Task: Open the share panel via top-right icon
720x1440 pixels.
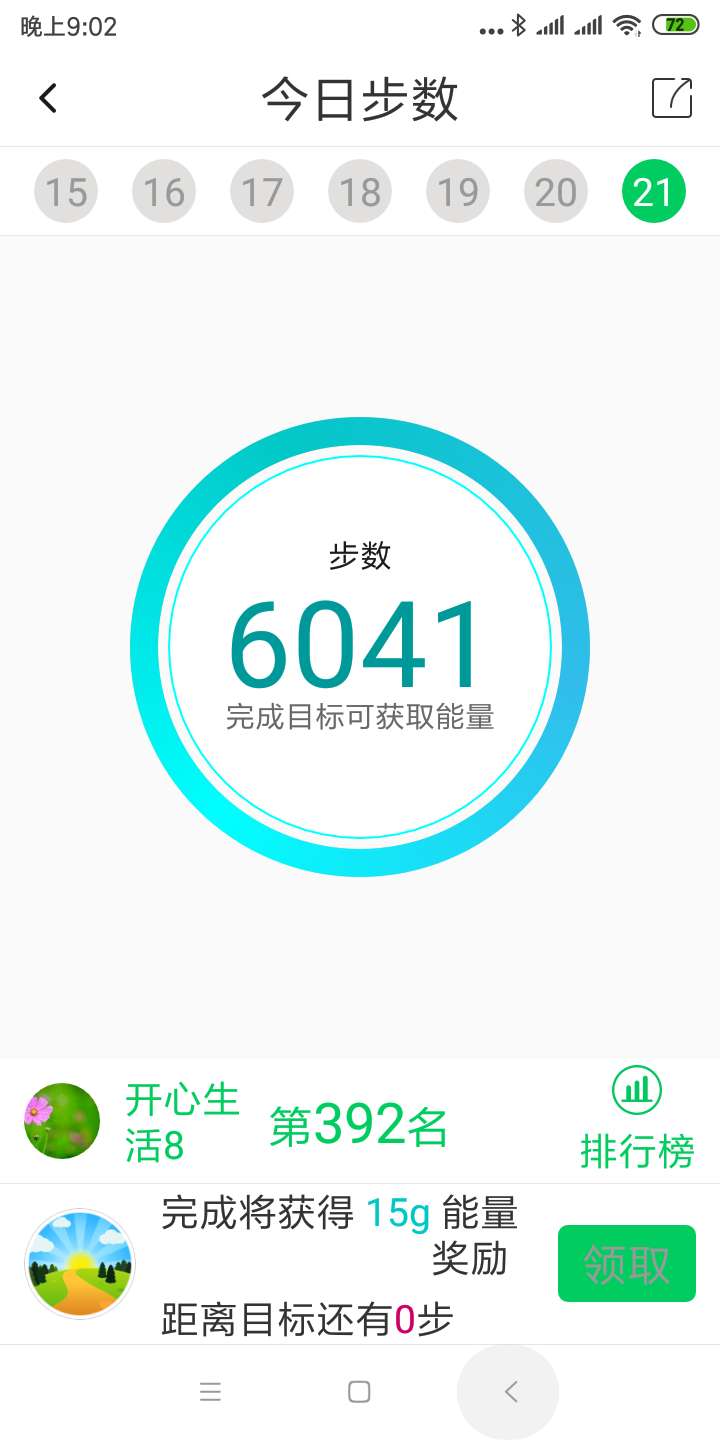Action: coord(672,98)
